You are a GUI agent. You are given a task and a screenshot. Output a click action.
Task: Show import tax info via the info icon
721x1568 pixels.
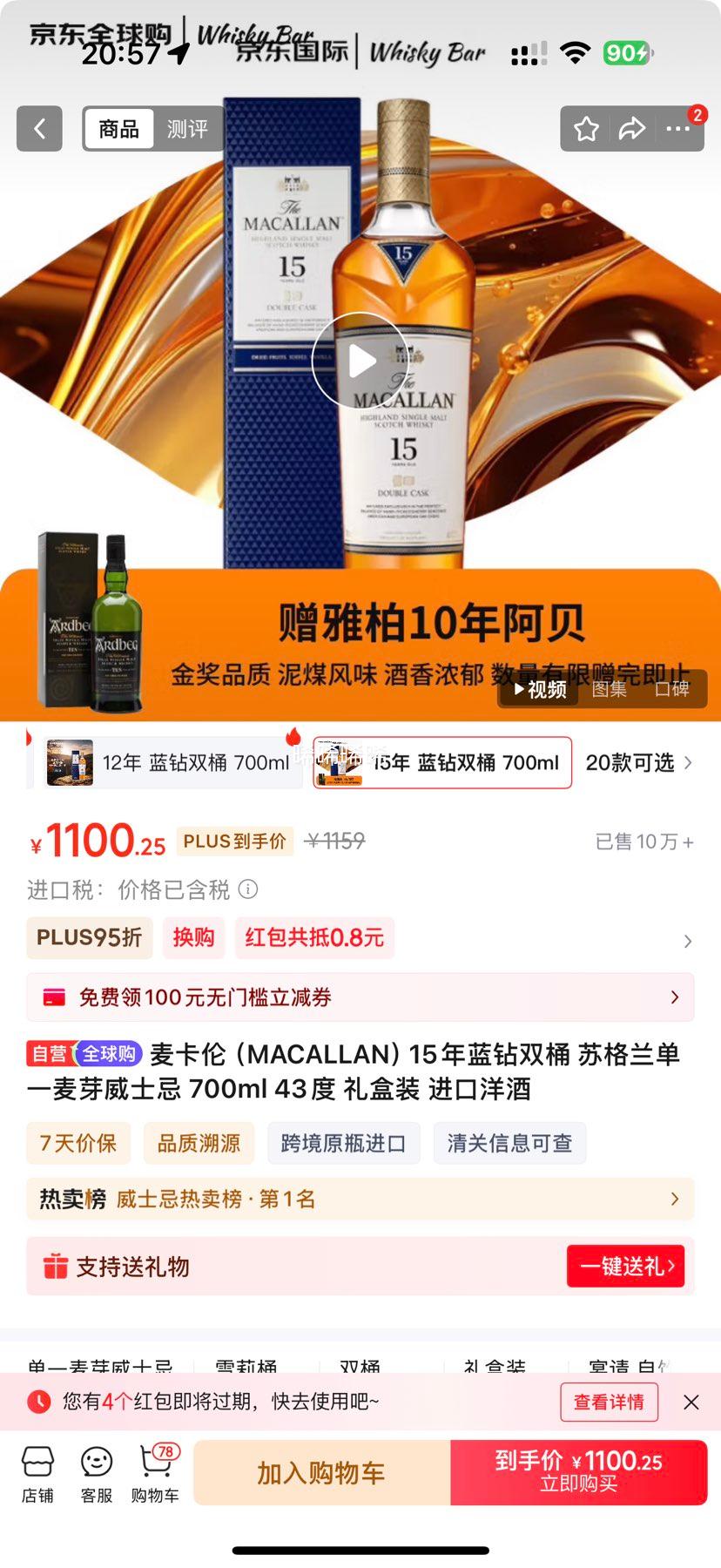[x=248, y=889]
